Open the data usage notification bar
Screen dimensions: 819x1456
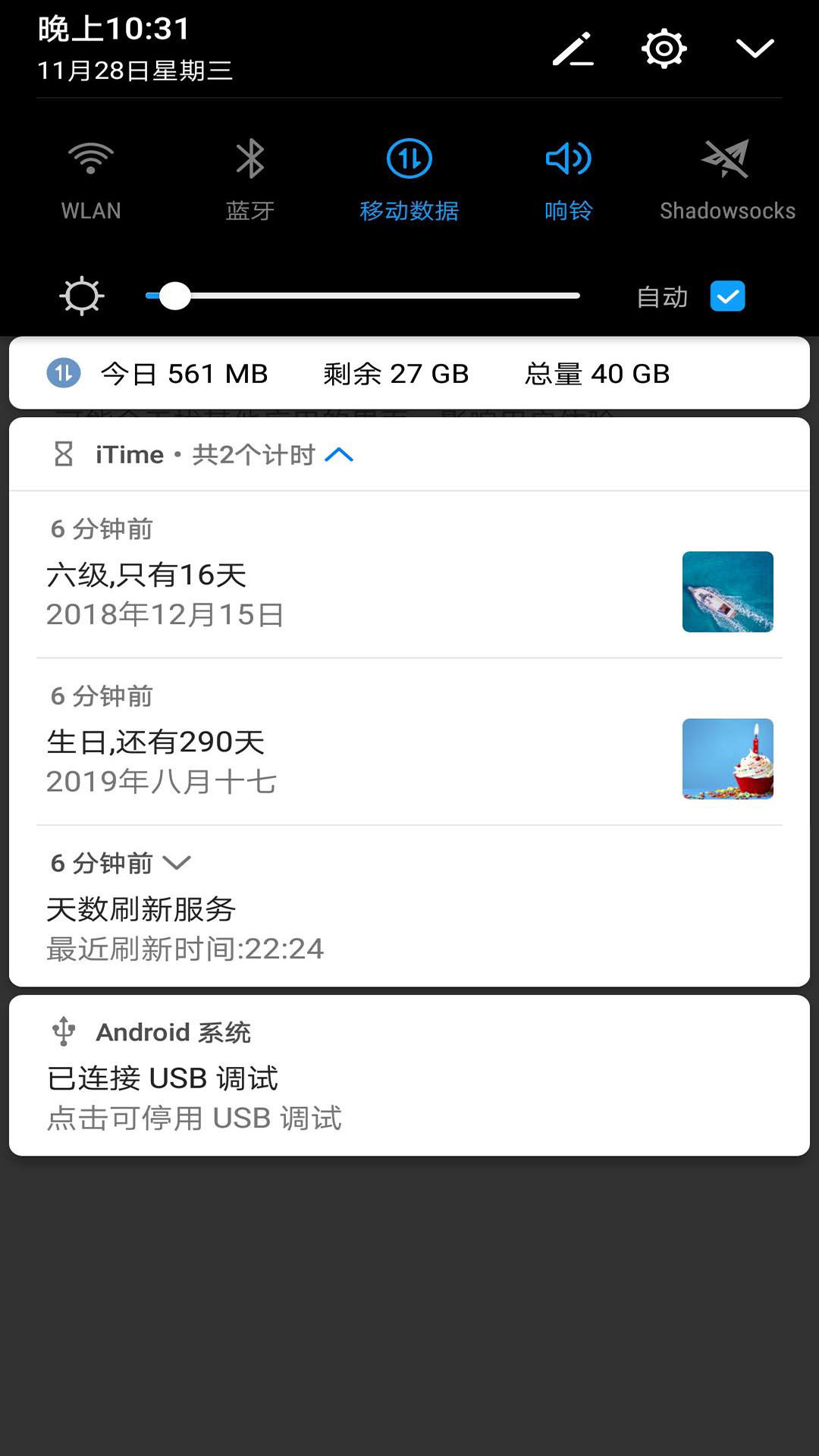pyautogui.click(x=409, y=372)
